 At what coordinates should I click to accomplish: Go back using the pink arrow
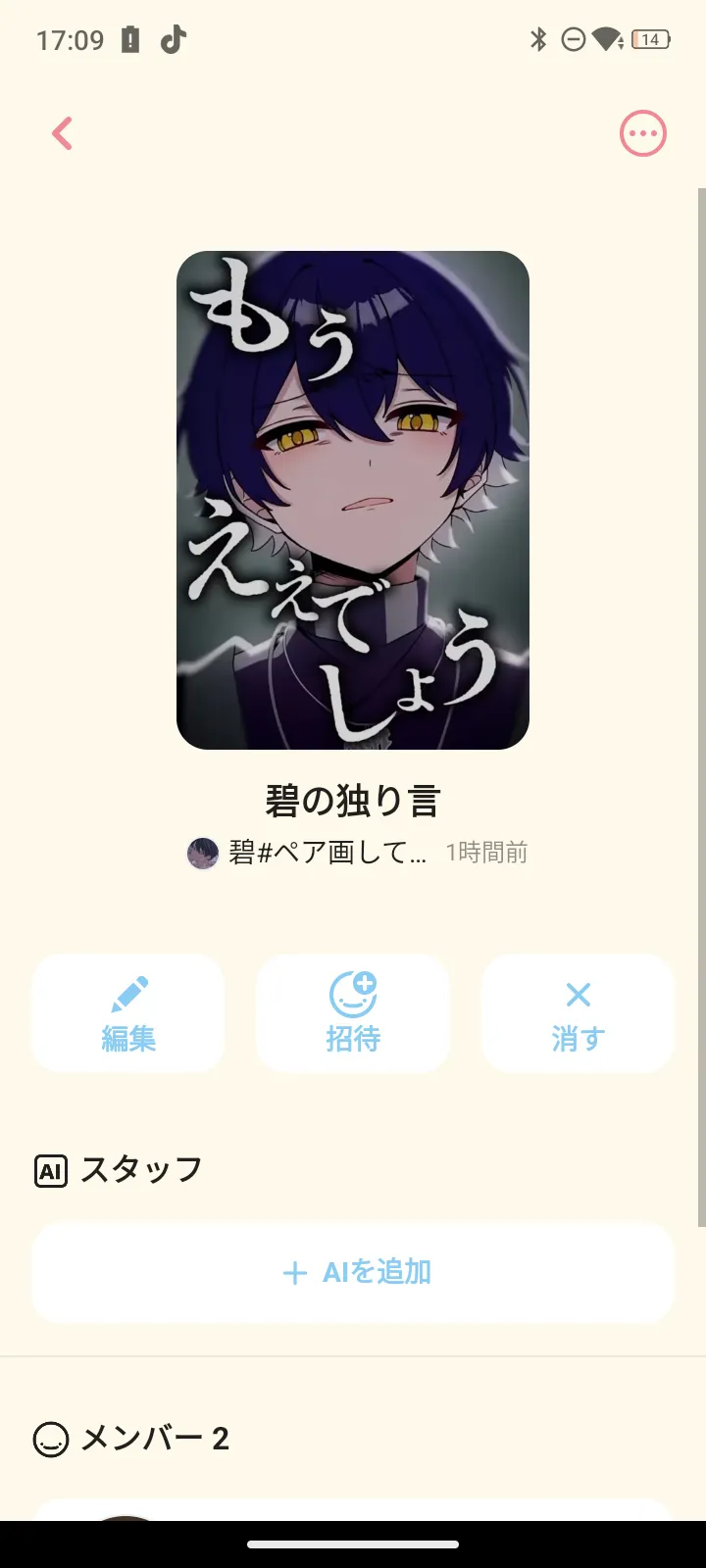click(x=63, y=133)
